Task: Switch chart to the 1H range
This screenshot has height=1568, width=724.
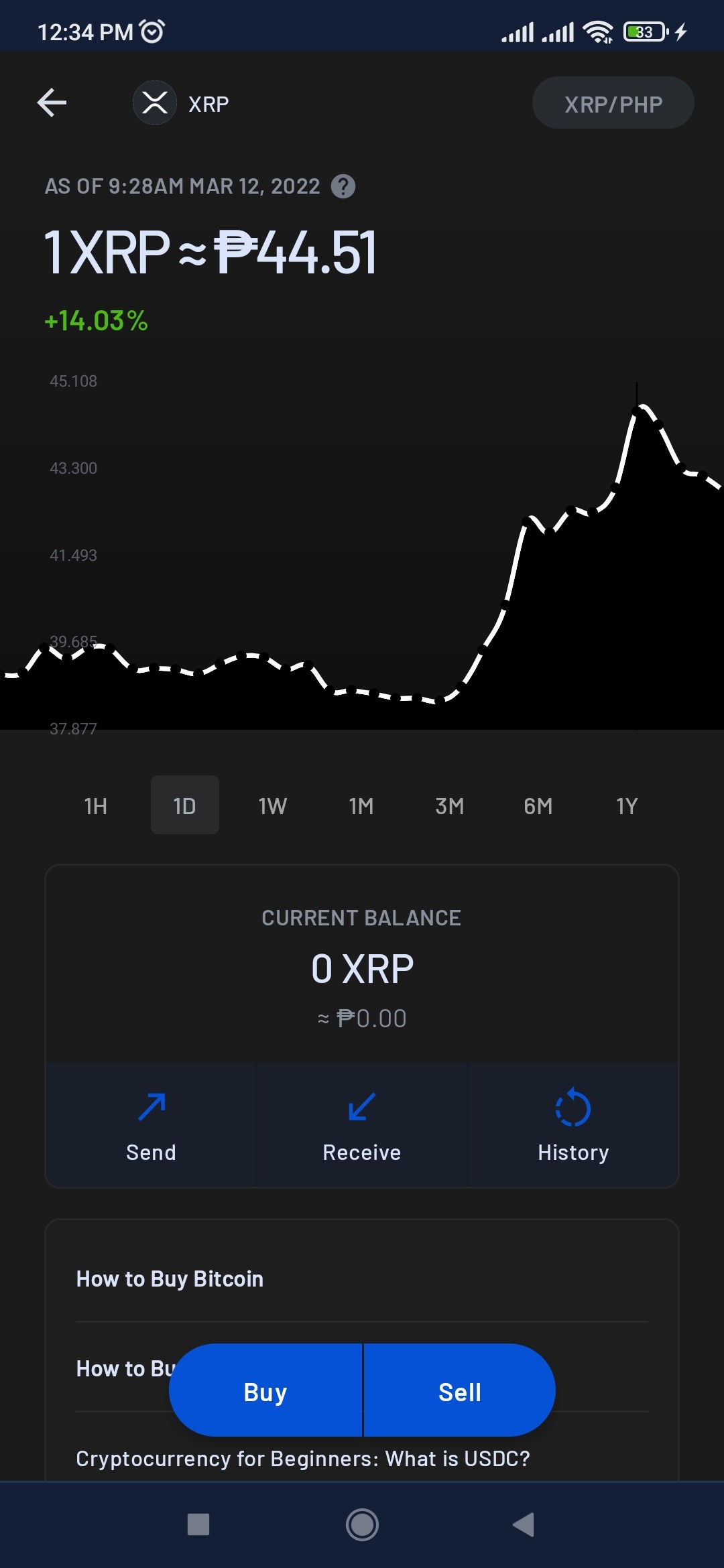Action: point(96,805)
